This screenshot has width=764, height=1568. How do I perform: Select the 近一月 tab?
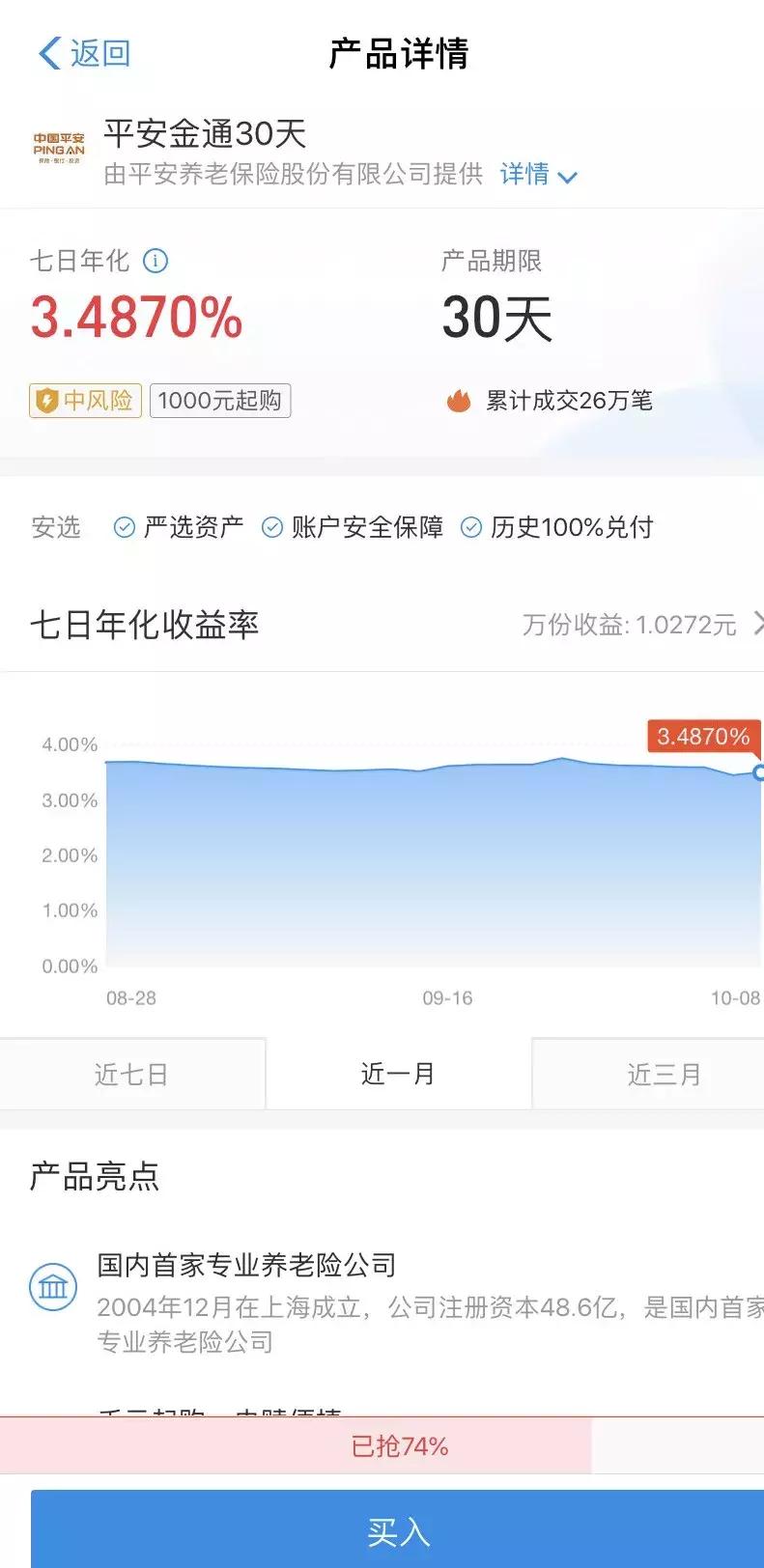pyautogui.click(x=396, y=1074)
